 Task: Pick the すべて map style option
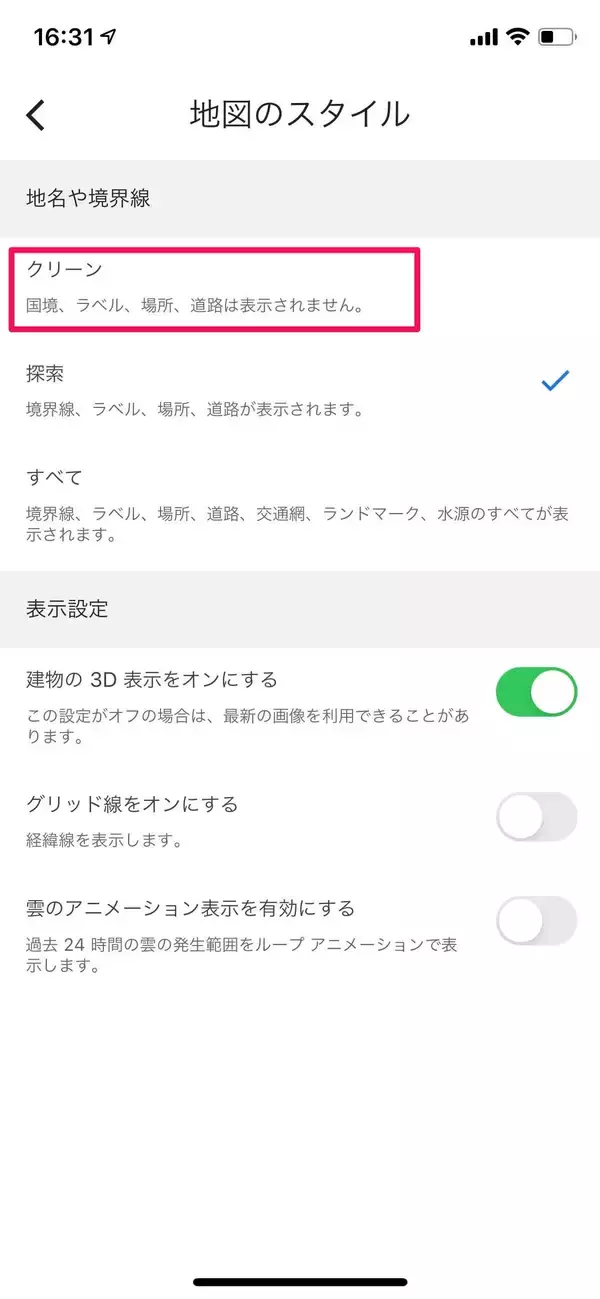point(298,504)
